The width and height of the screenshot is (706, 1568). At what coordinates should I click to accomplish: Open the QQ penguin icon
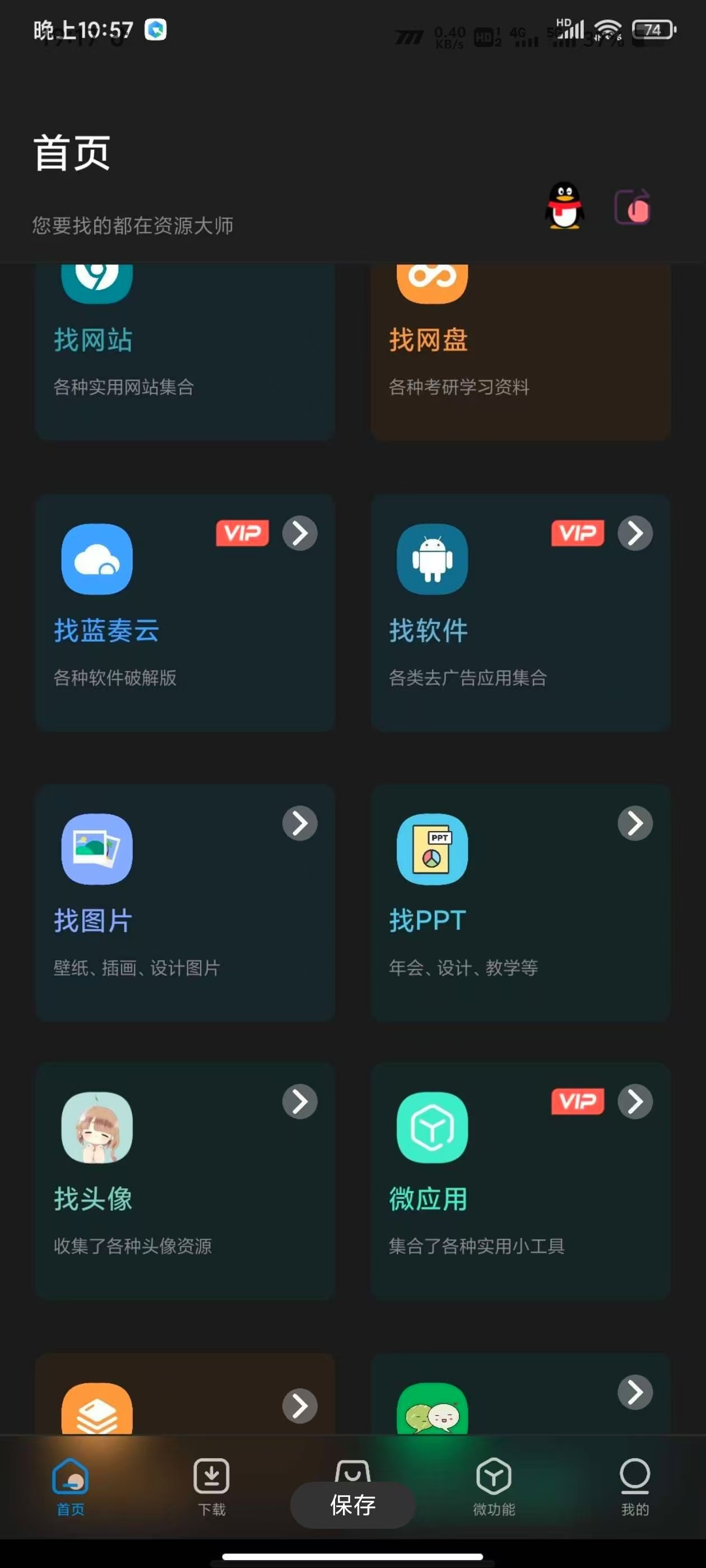click(x=564, y=206)
